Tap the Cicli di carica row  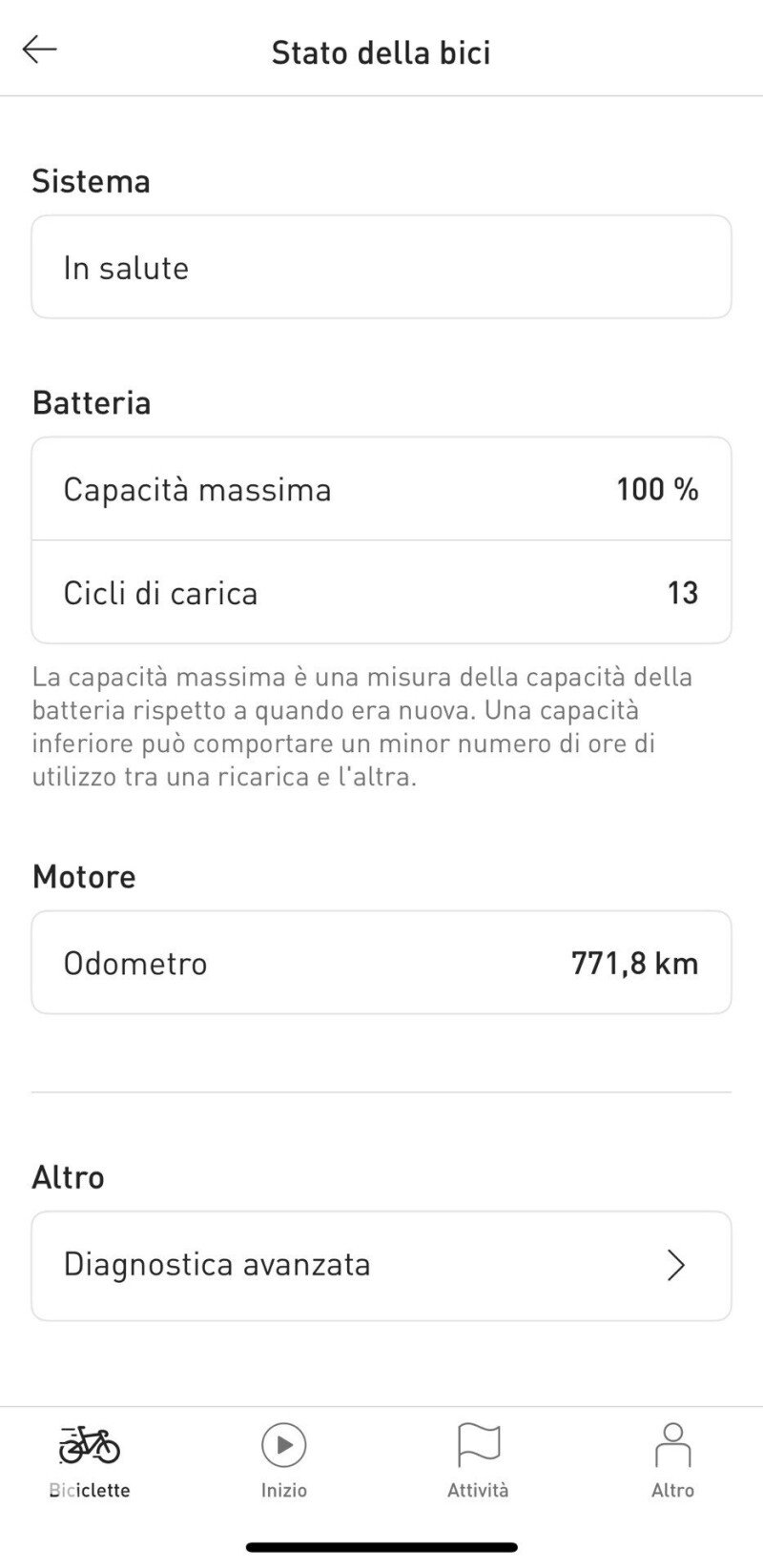381,592
